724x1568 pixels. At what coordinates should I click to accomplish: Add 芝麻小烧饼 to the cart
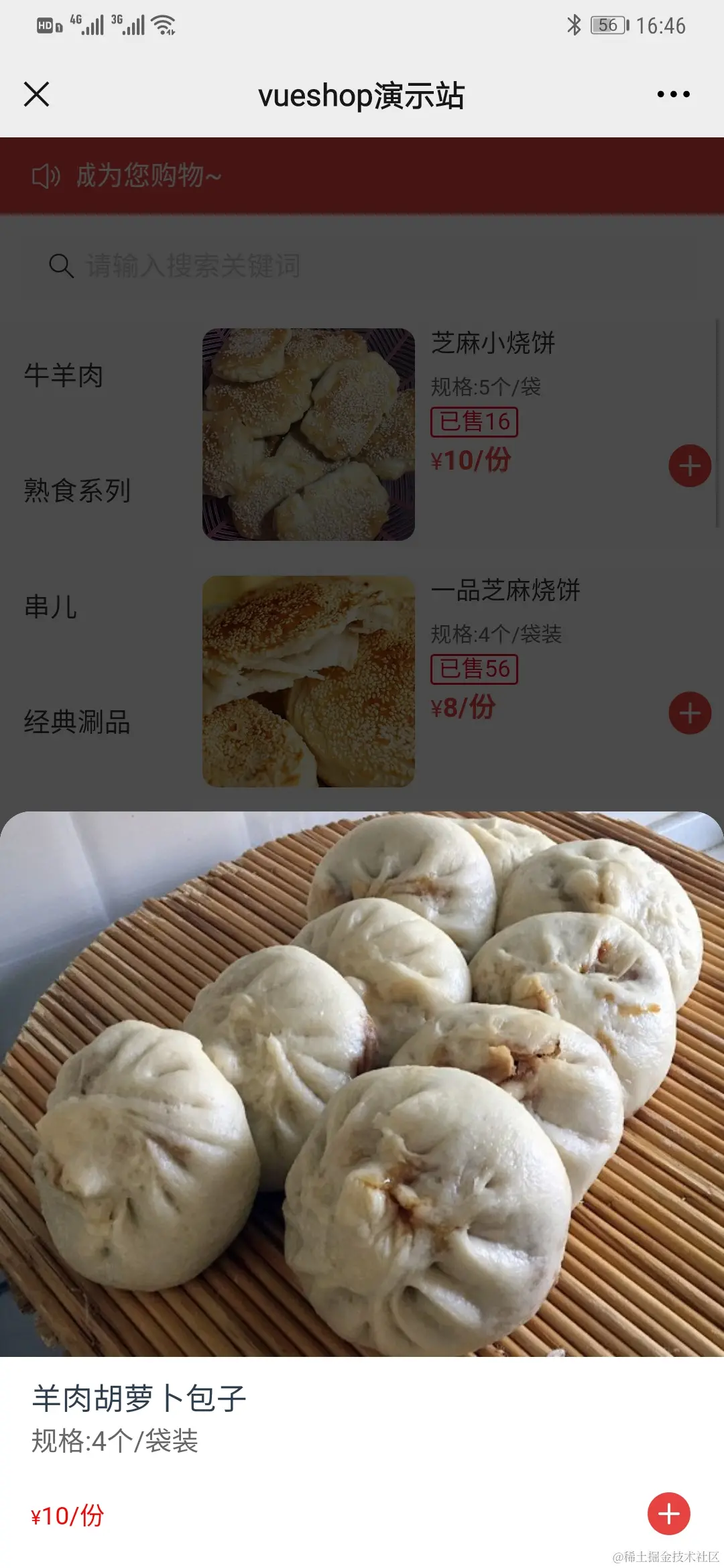(689, 466)
